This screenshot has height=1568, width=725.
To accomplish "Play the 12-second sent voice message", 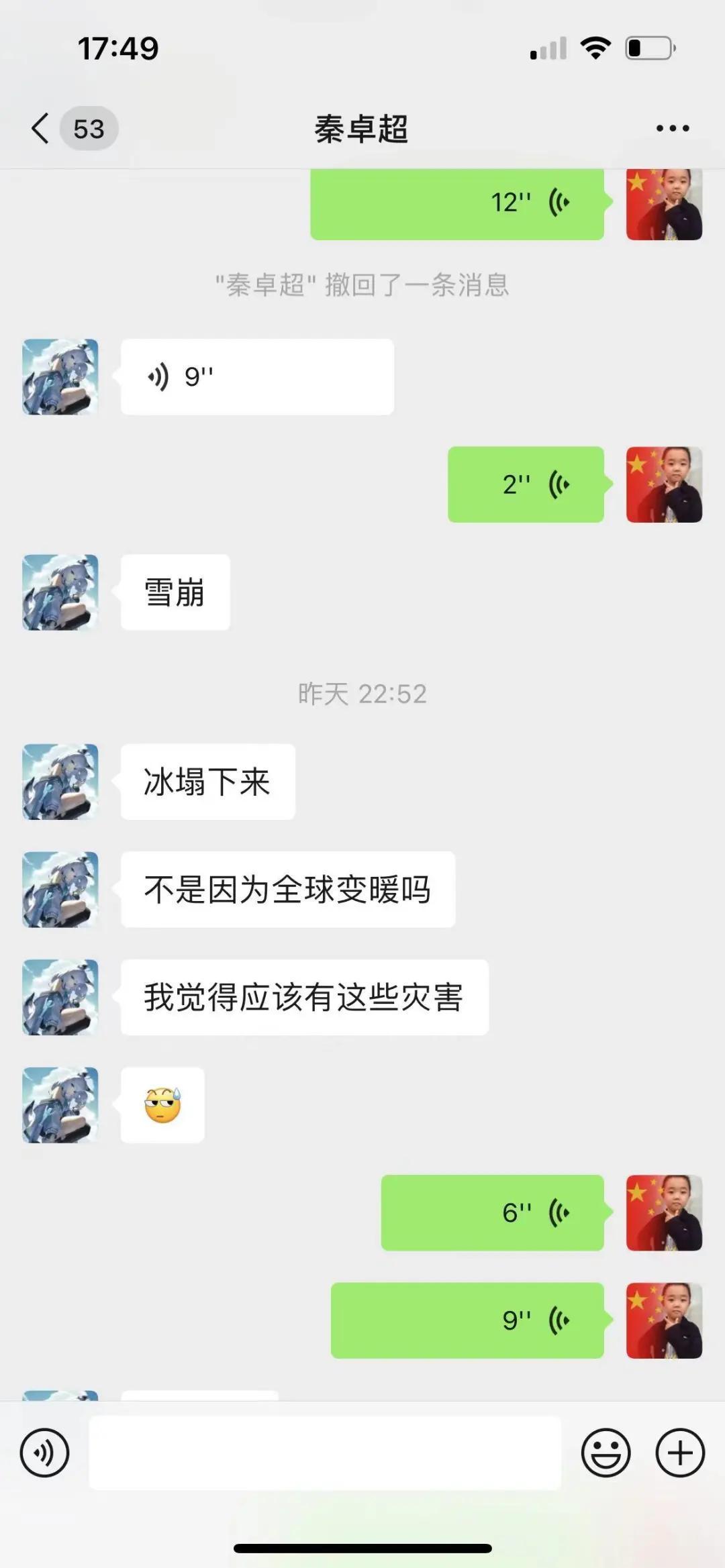I will tap(457, 203).
